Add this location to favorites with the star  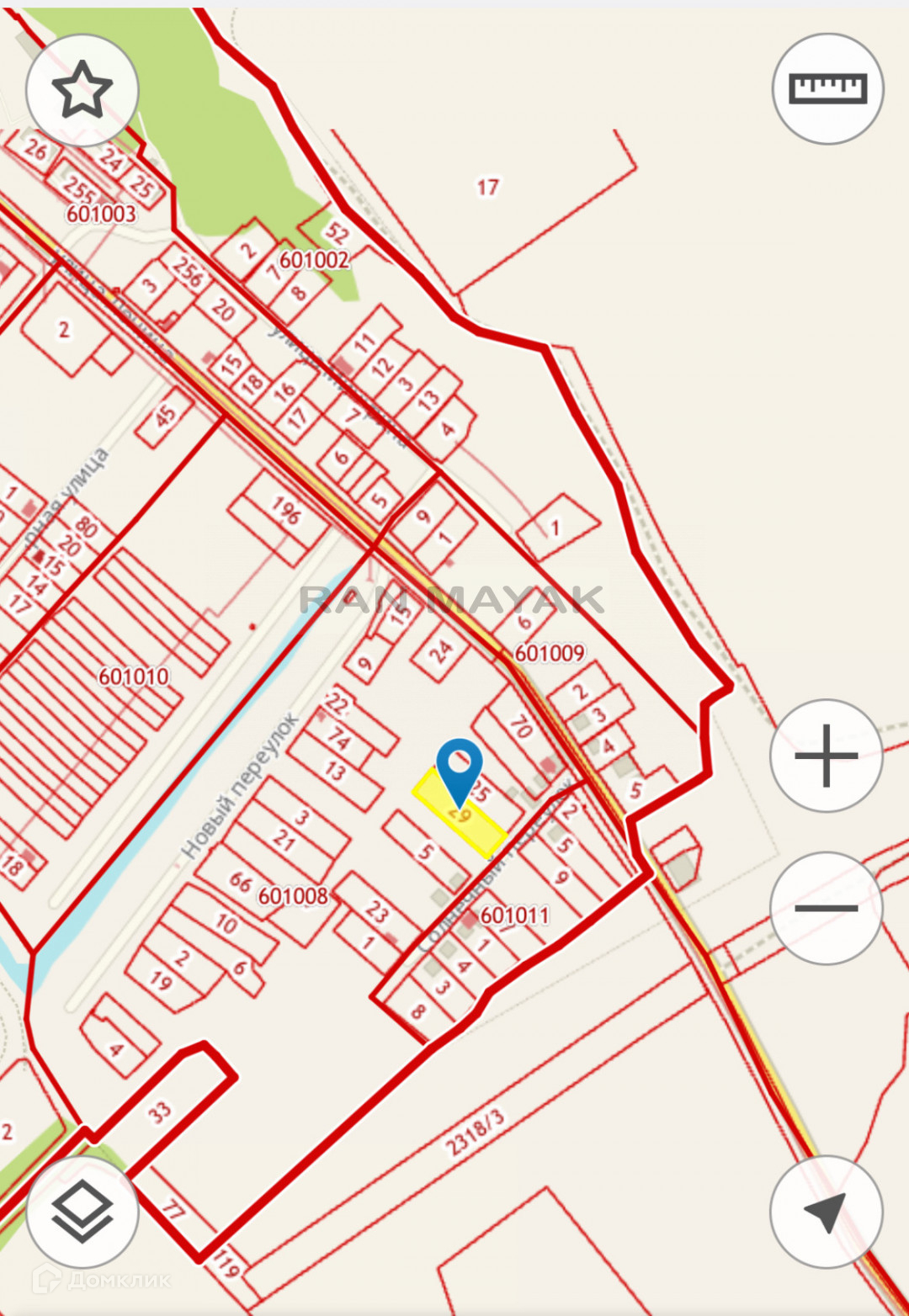(x=82, y=90)
